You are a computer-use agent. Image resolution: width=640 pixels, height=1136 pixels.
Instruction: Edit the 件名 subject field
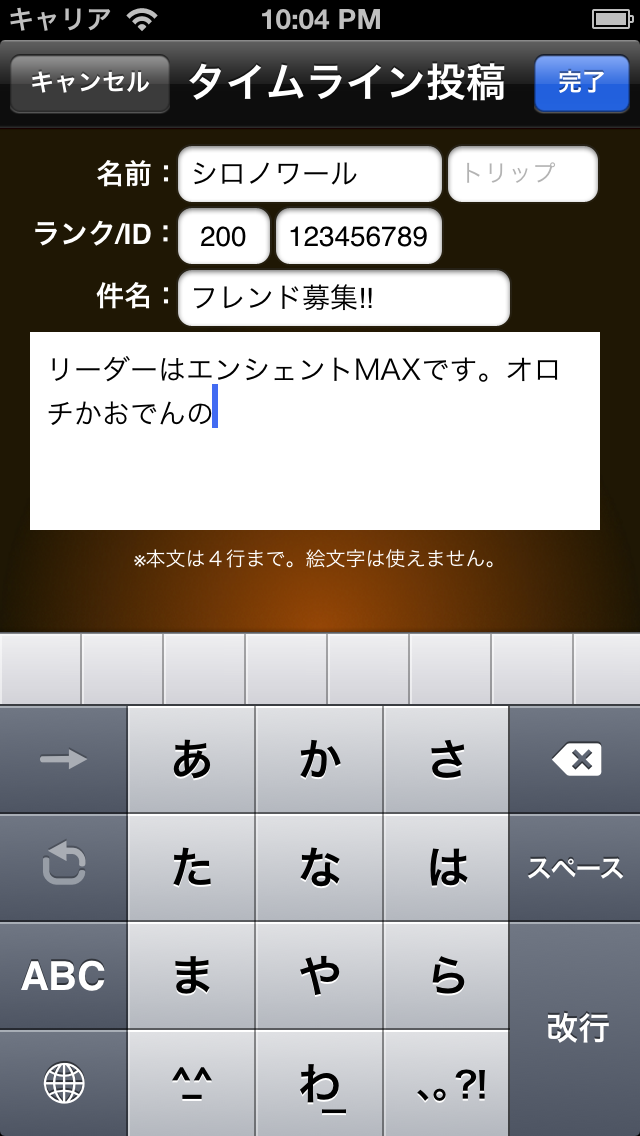(343, 298)
